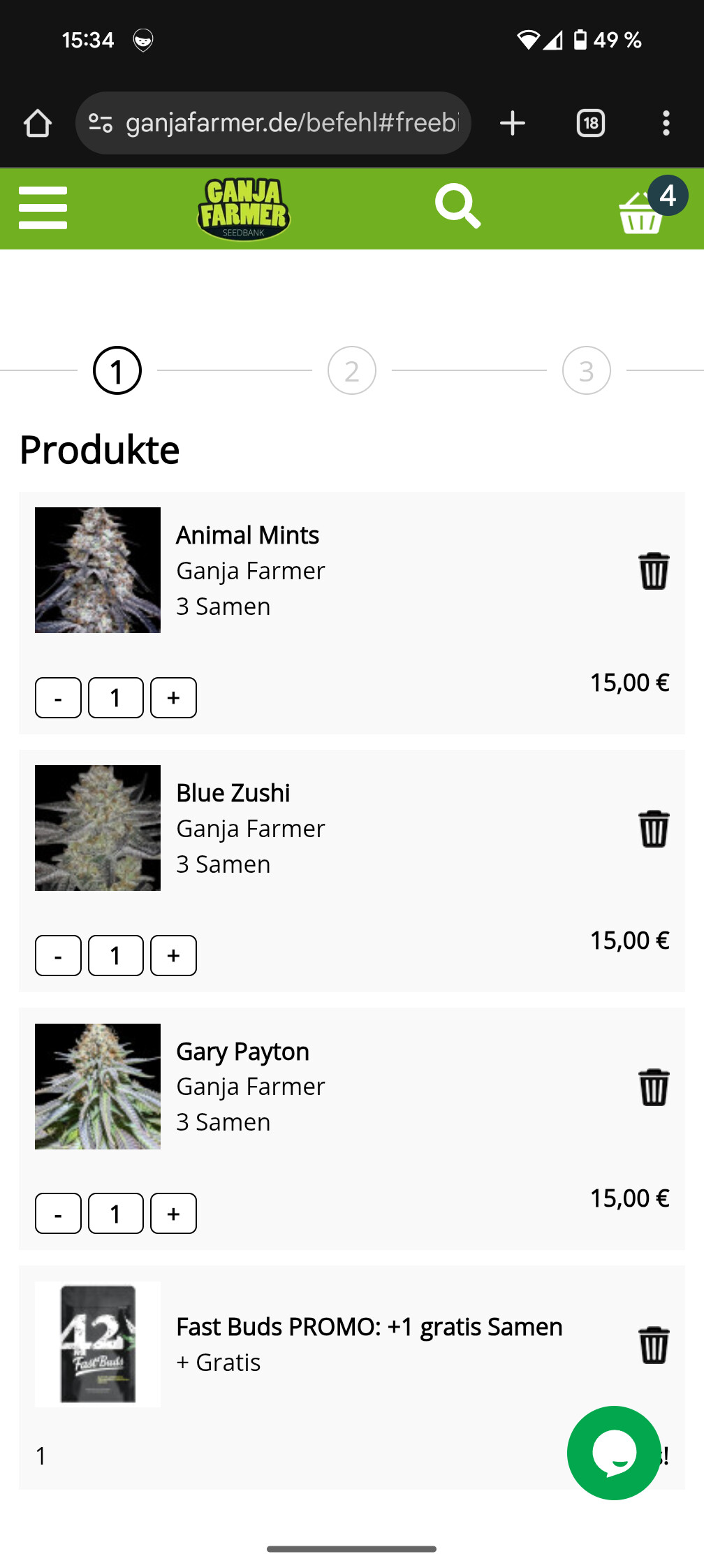
Task: Delete Blue Zushi from the cart
Action: point(654,829)
